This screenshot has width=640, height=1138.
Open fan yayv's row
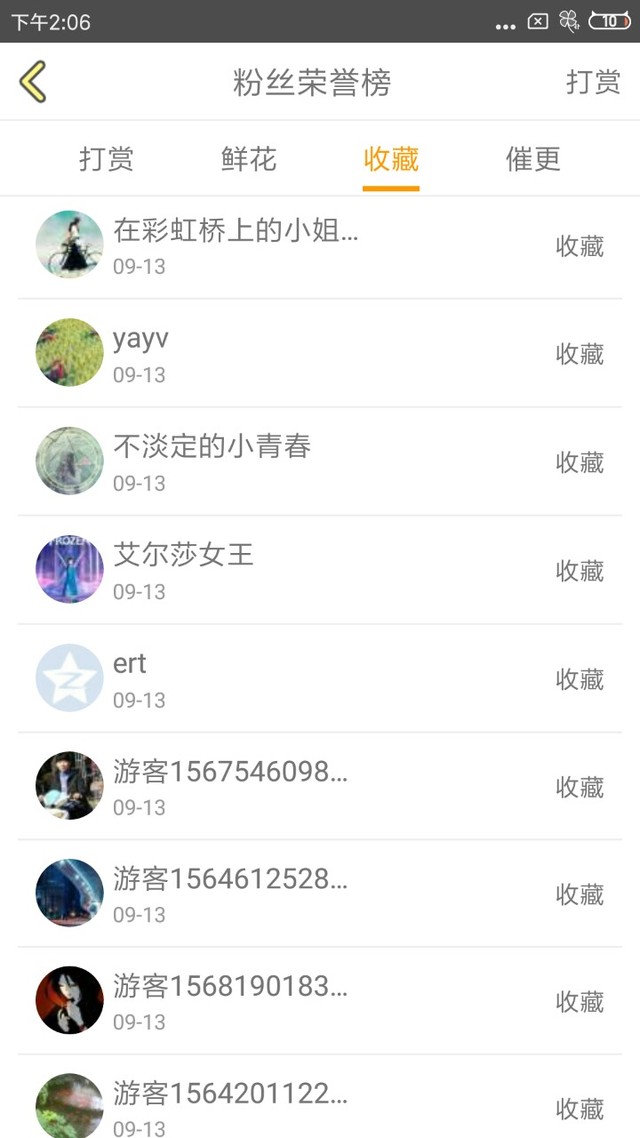[x=320, y=354]
